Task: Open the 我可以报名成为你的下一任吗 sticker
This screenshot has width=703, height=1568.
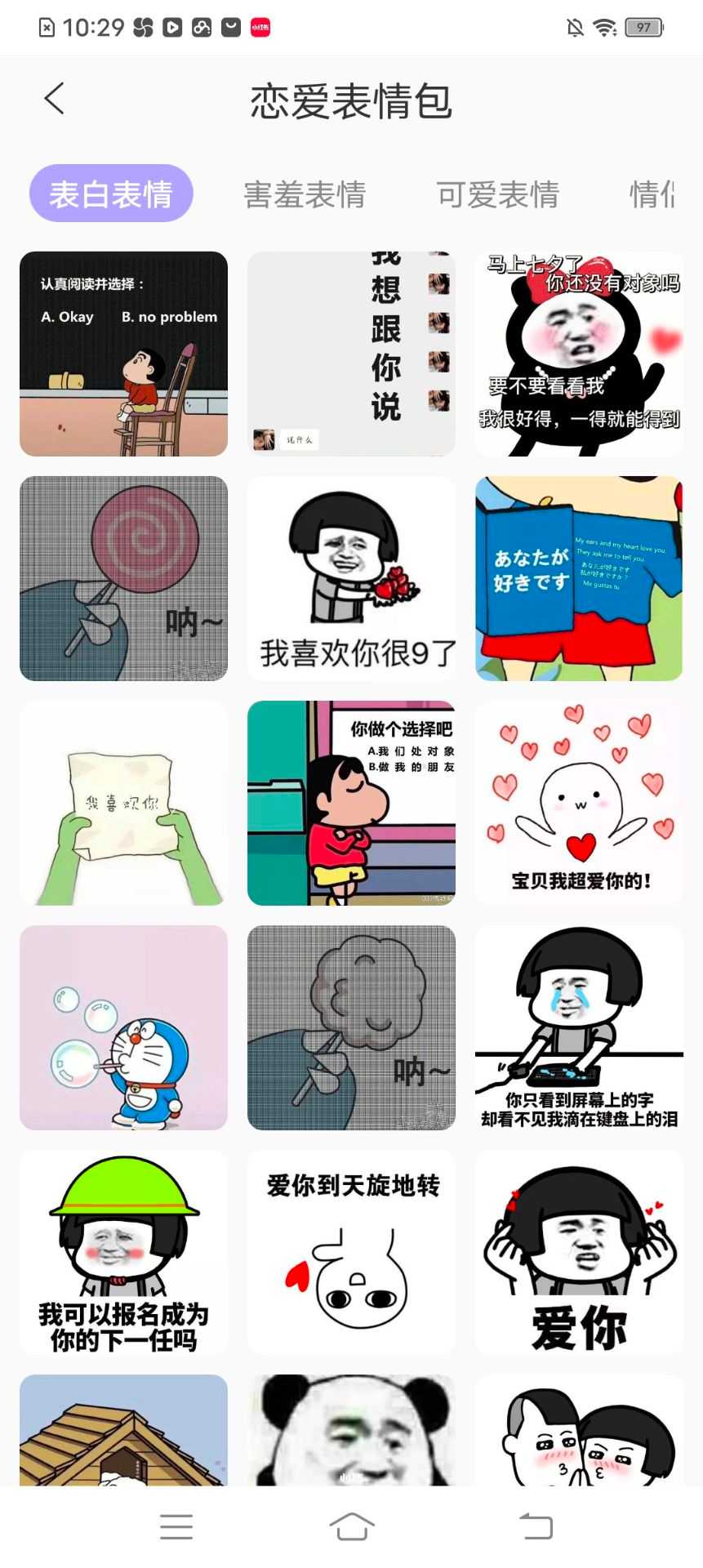Action: pos(123,1252)
